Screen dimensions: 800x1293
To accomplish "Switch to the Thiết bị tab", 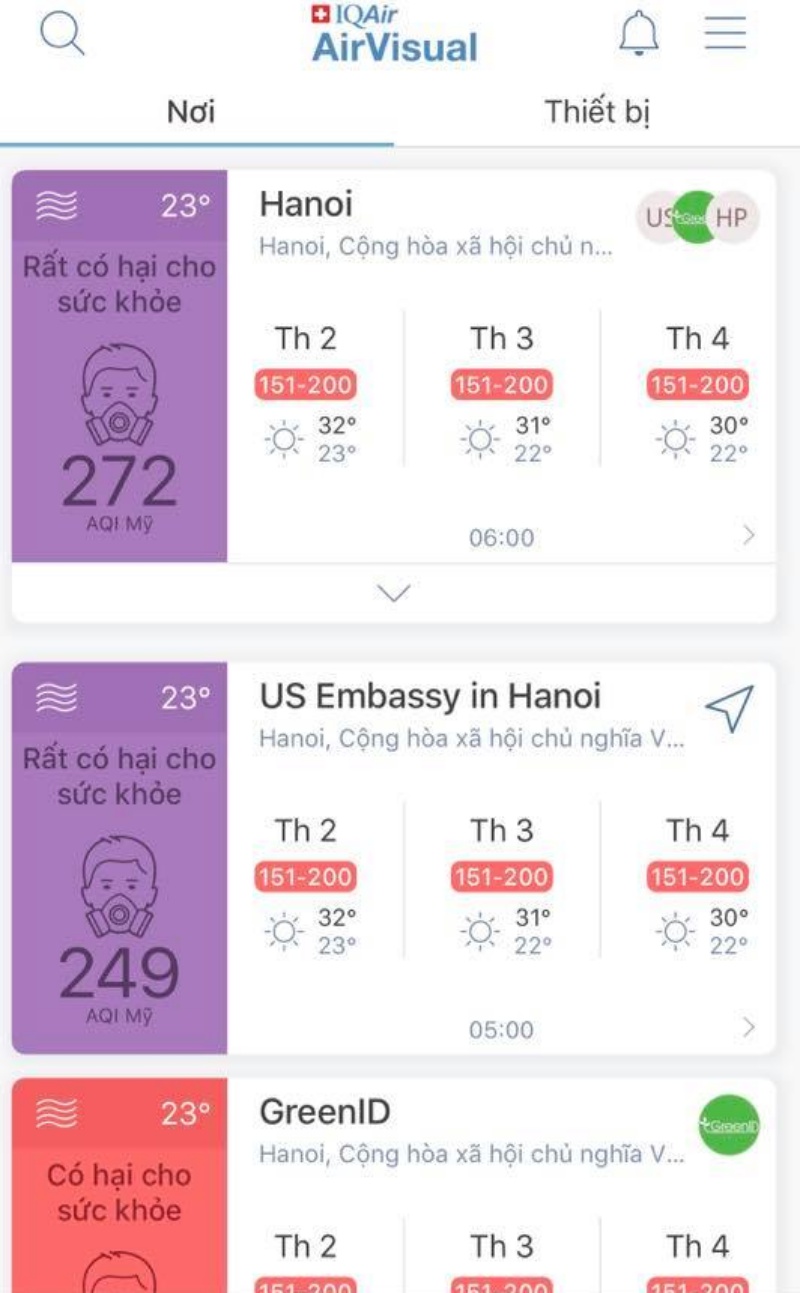I will point(597,112).
